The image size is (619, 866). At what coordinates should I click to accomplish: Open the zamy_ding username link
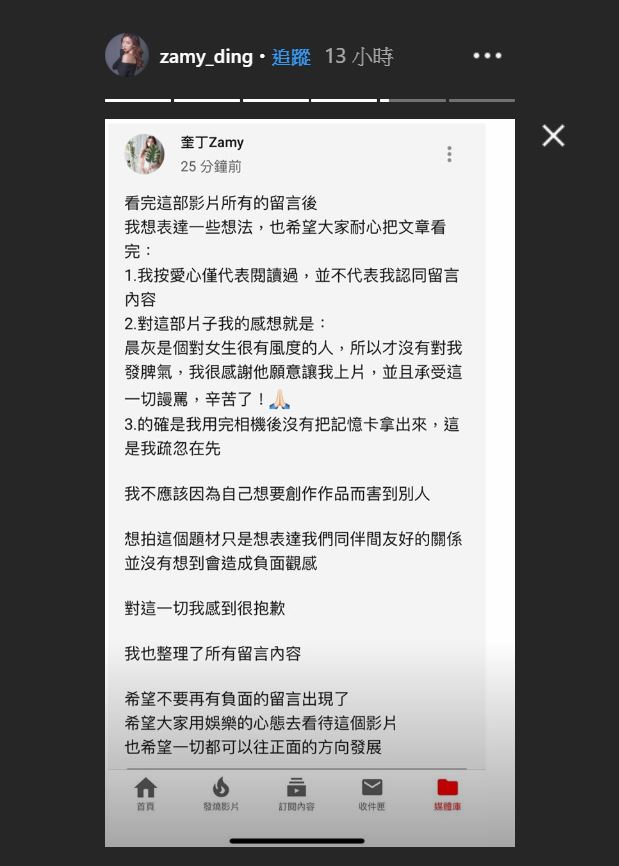[x=206, y=57]
